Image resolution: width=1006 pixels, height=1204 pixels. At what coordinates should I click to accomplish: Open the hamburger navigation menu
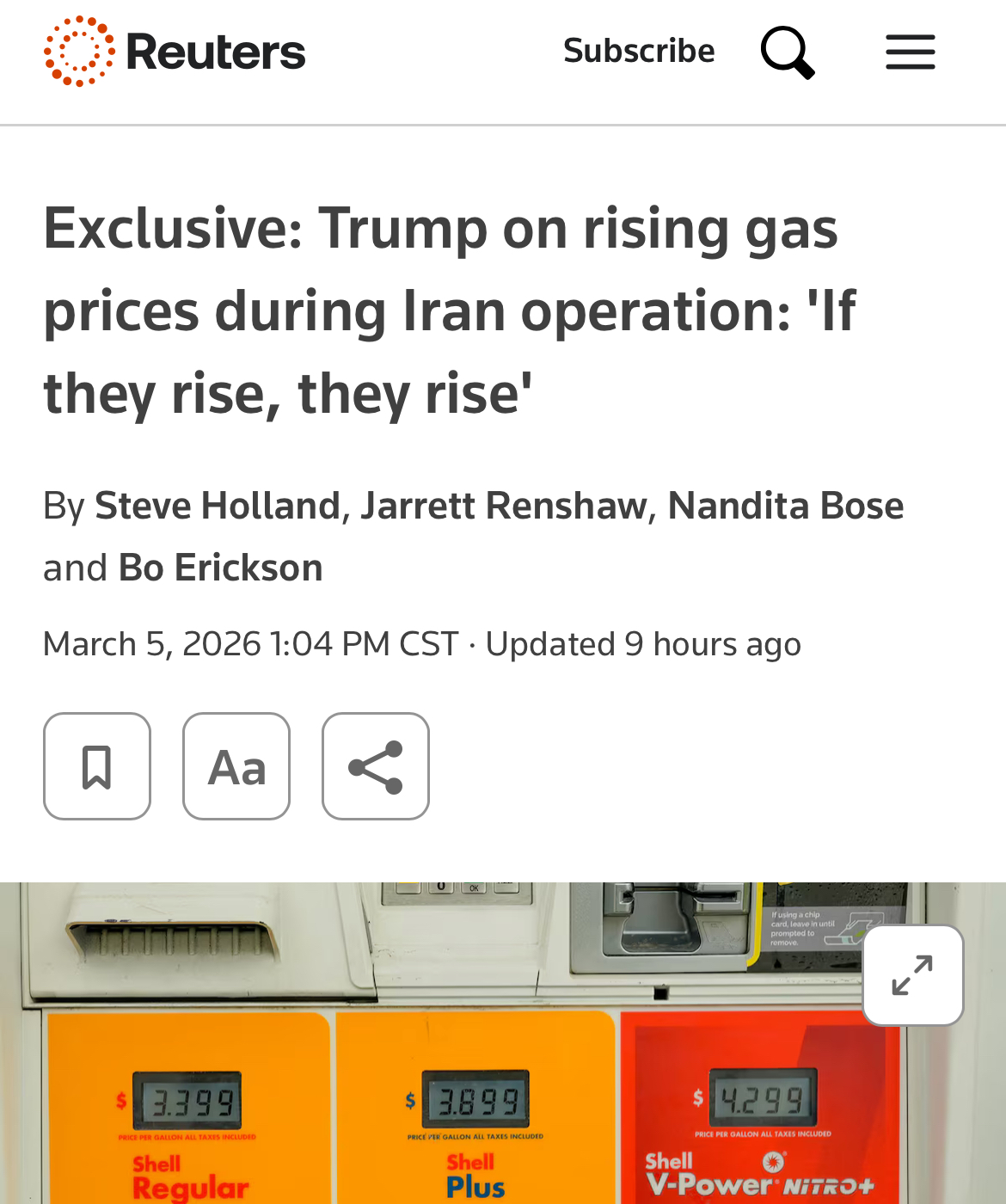[x=911, y=50]
